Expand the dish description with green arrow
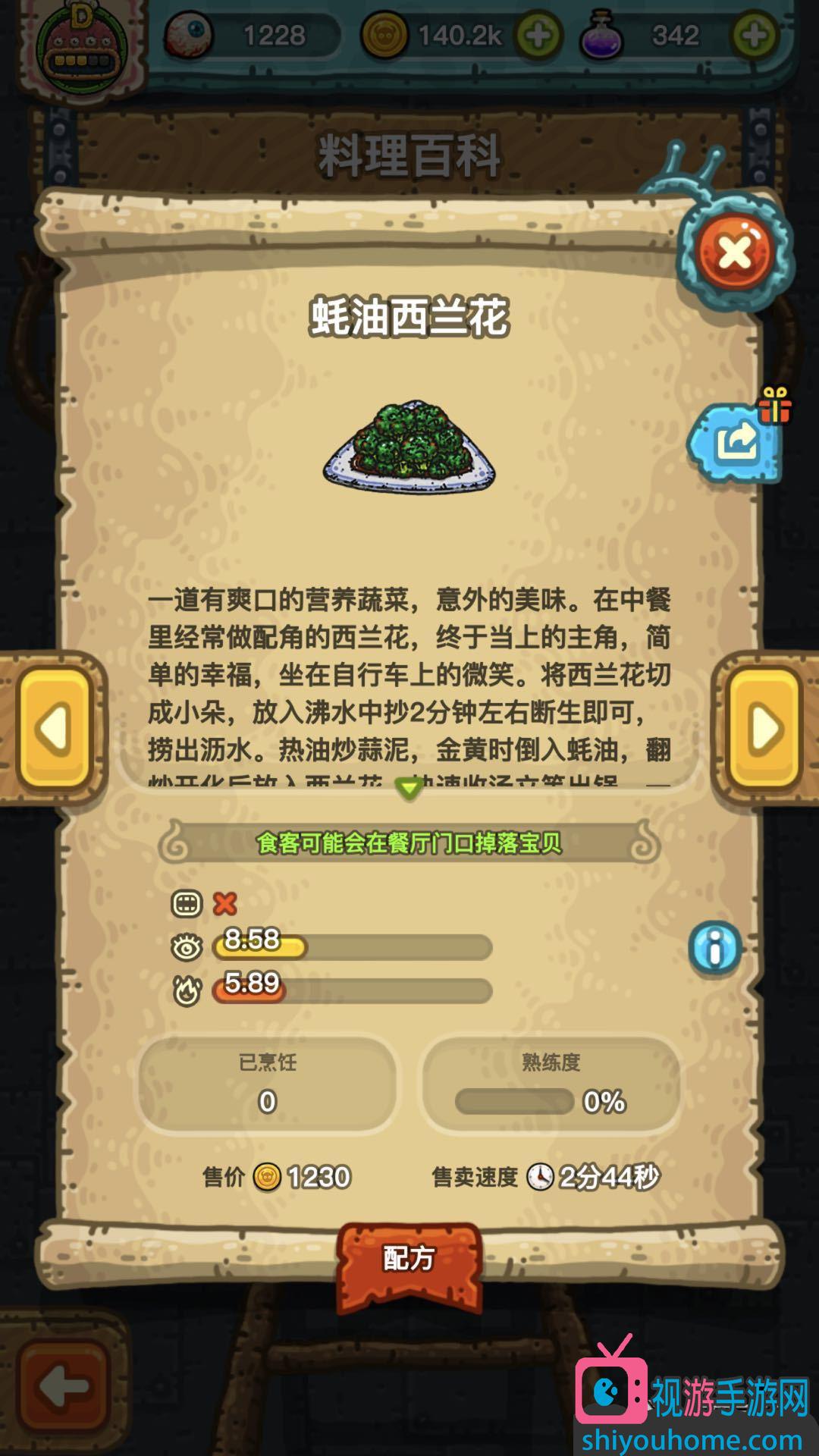The height and width of the screenshot is (1456, 819). (409, 789)
